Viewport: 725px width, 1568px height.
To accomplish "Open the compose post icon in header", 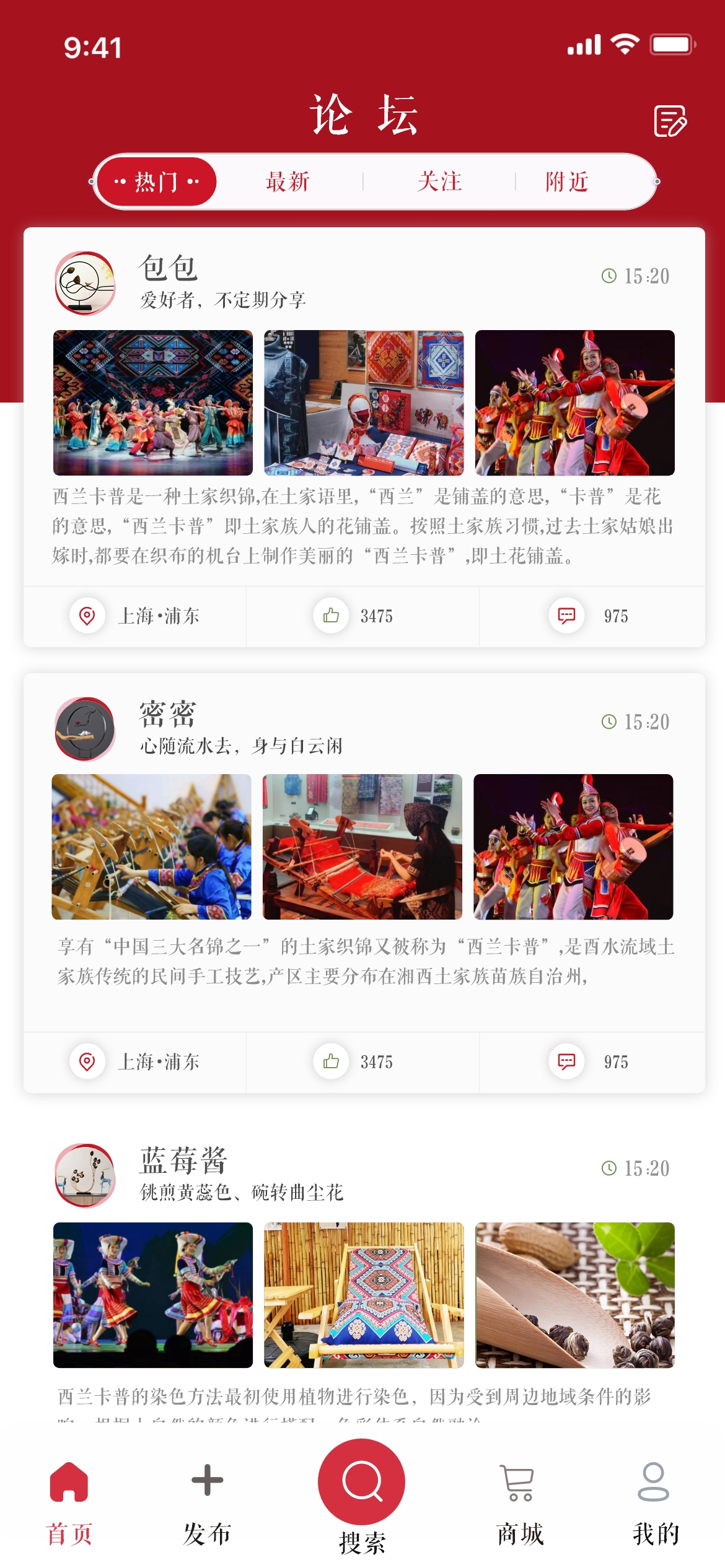I will point(670,121).
